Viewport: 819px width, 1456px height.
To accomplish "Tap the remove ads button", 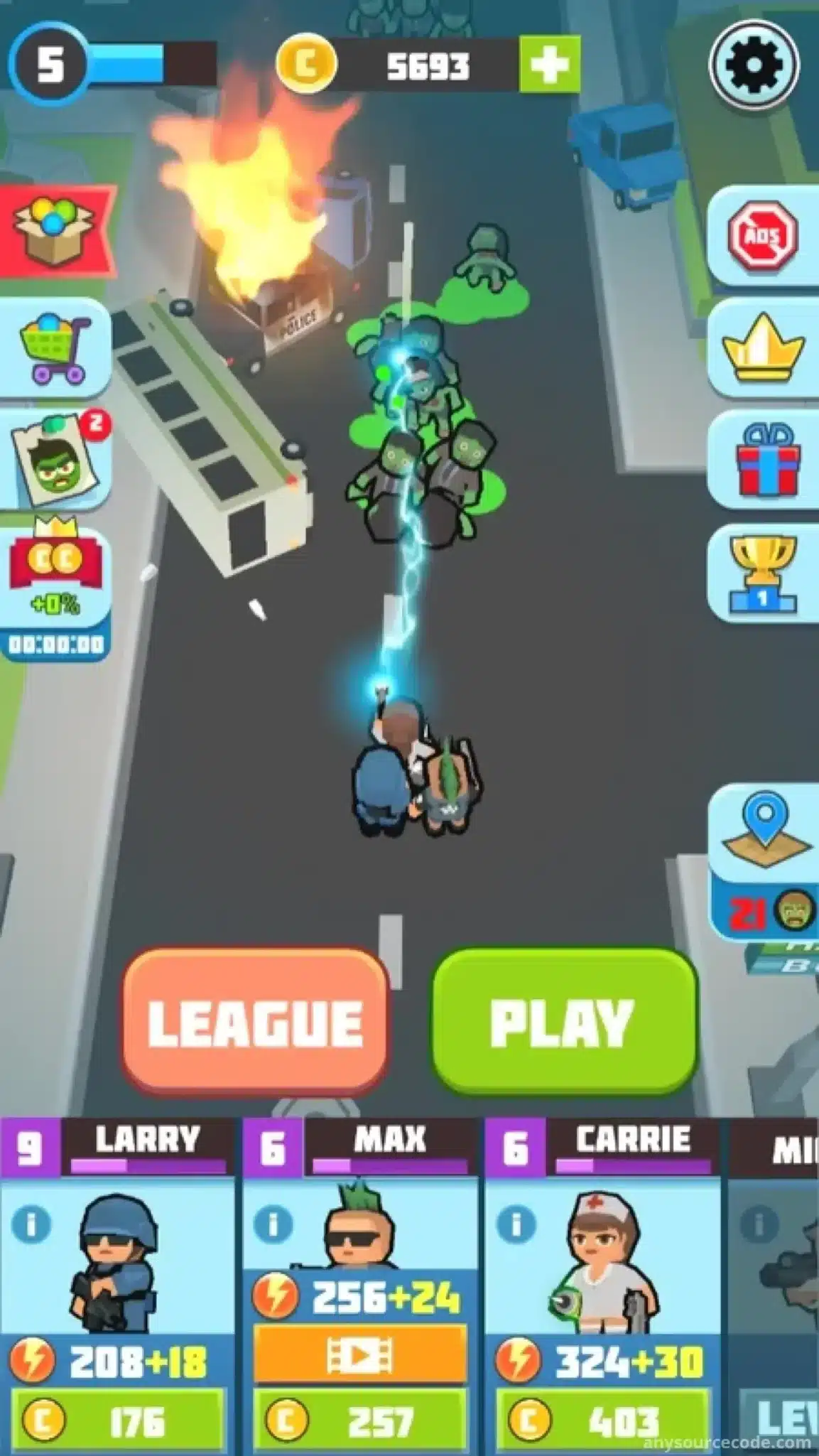I will 764,237.
